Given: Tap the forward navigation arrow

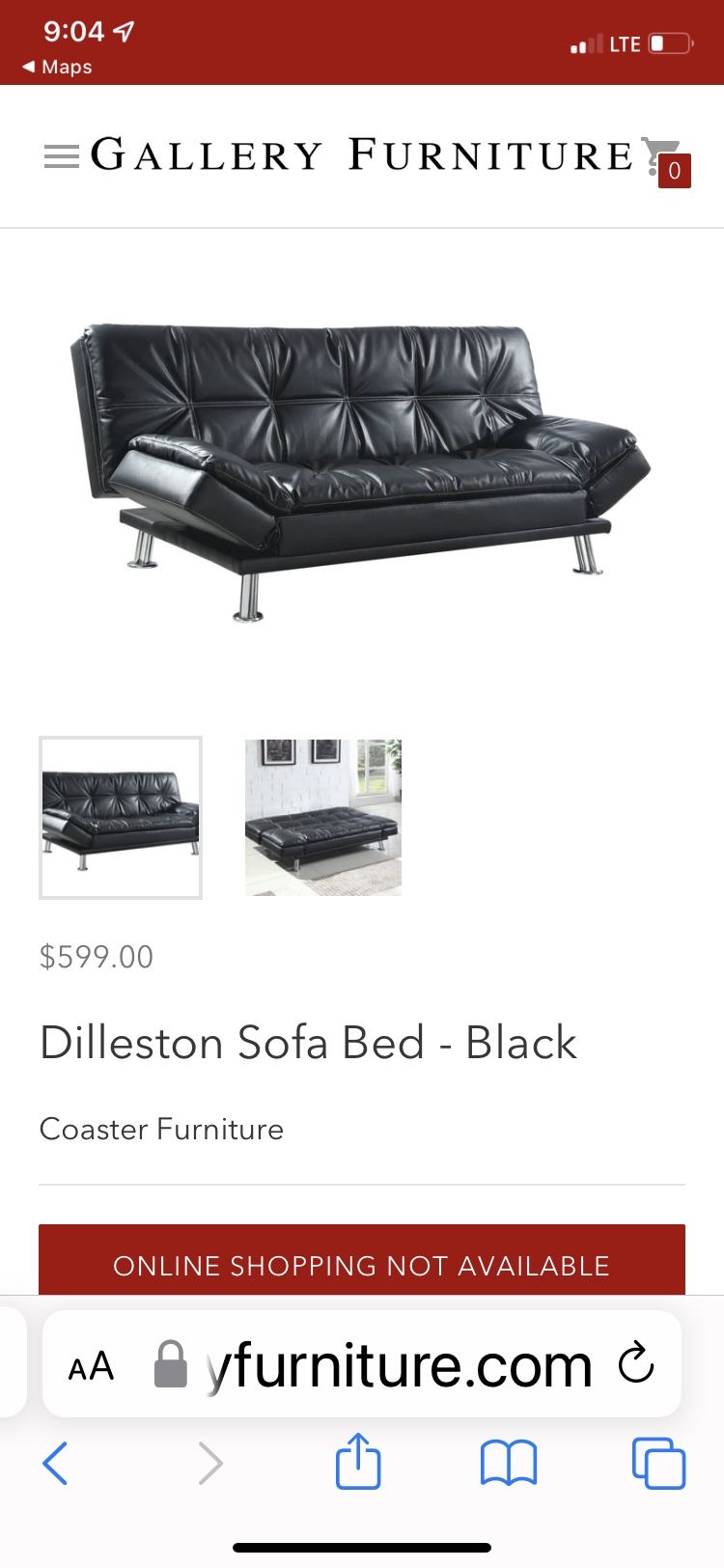Looking at the screenshot, I should coord(210,1463).
